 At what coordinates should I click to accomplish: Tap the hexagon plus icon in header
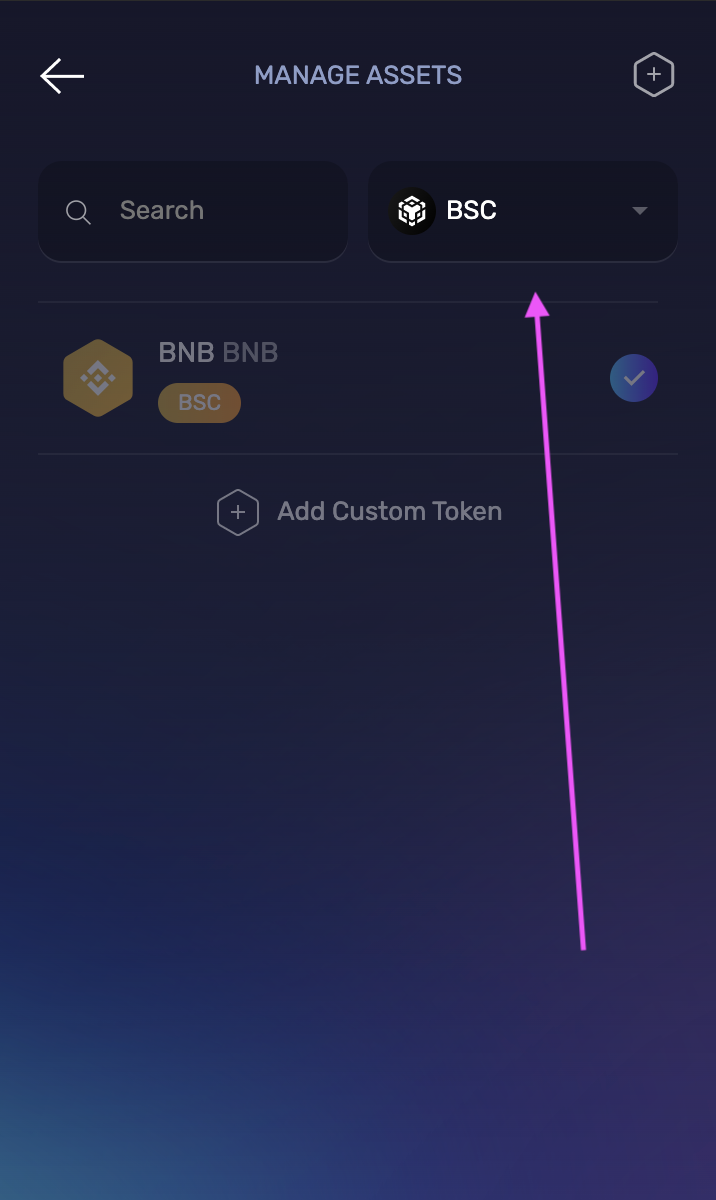tap(654, 75)
